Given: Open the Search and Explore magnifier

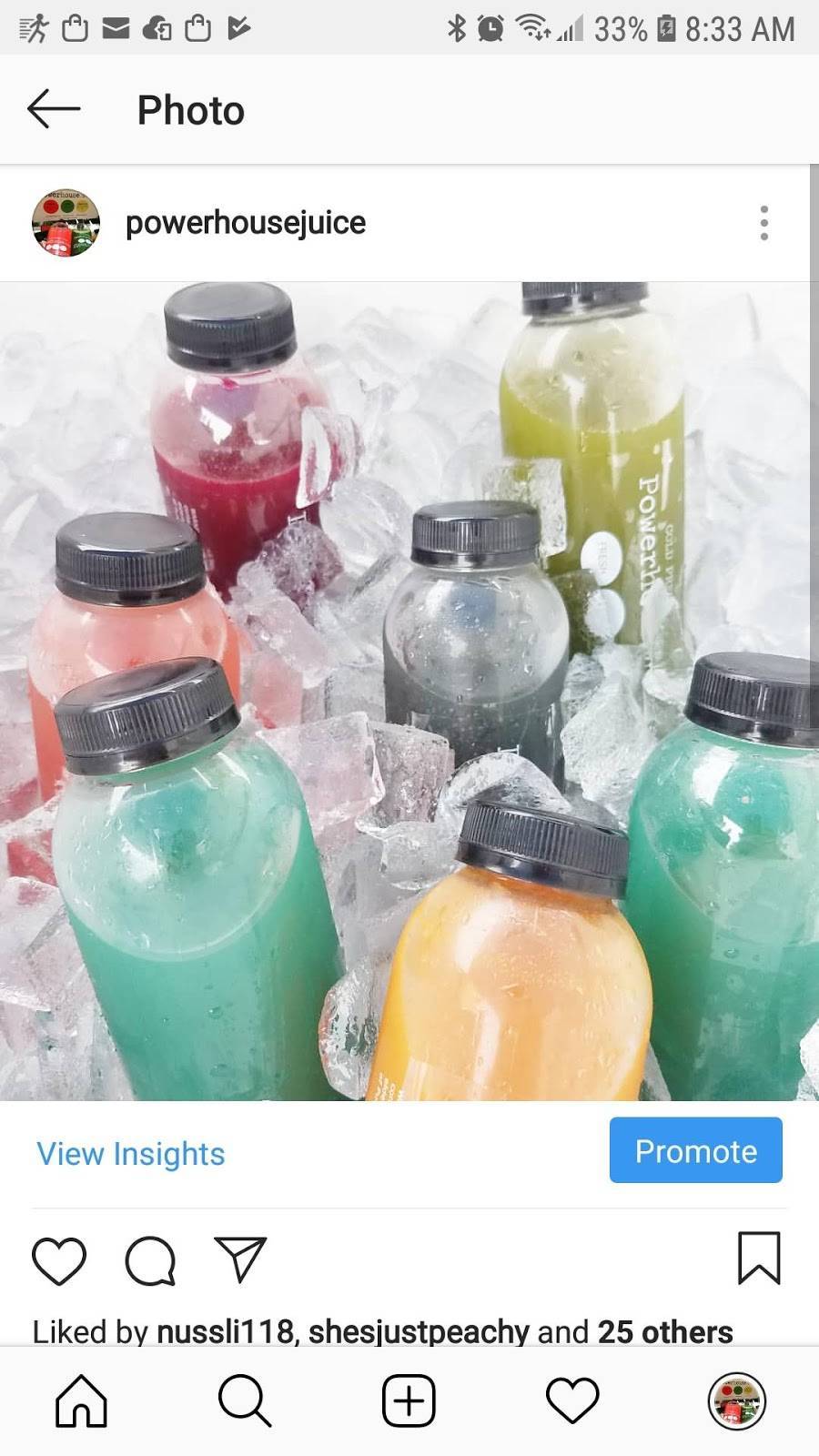Looking at the screenshot, I should coord(244,1403).
